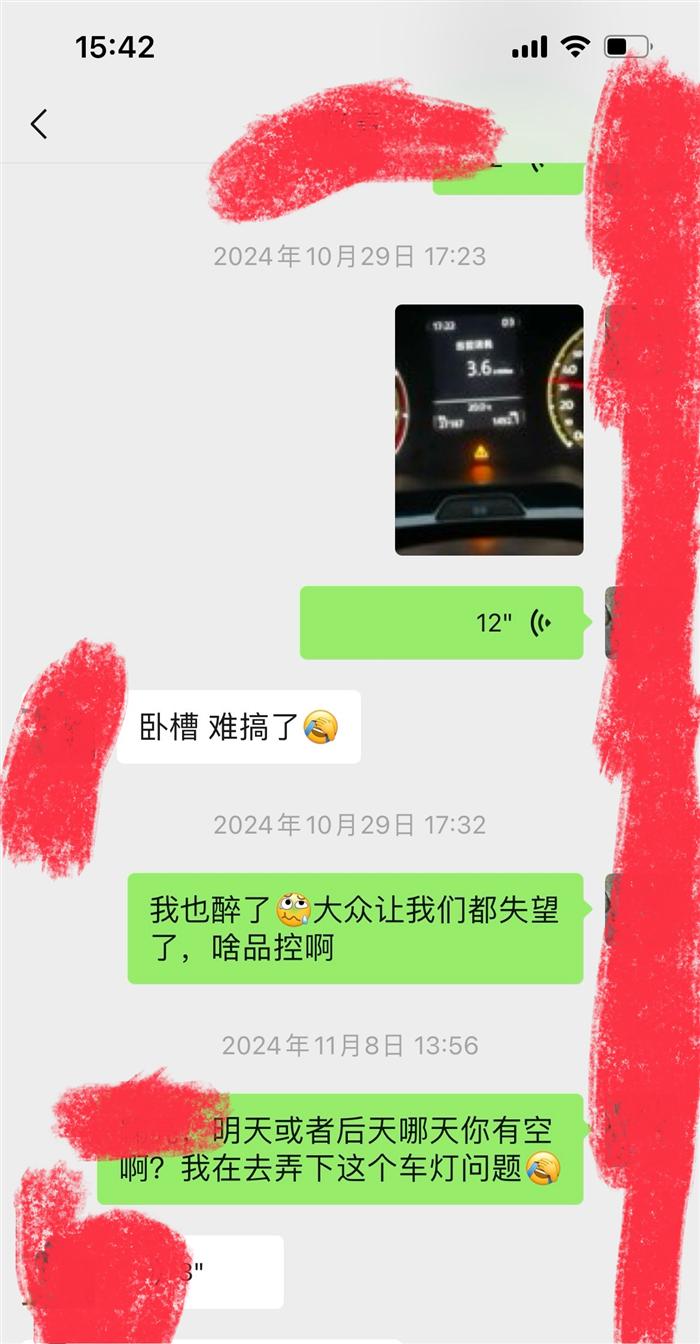The height and width of the screenshot is (1344, 700).
Task: Open the dashboard photo in the chat
Action: [488, 429]
